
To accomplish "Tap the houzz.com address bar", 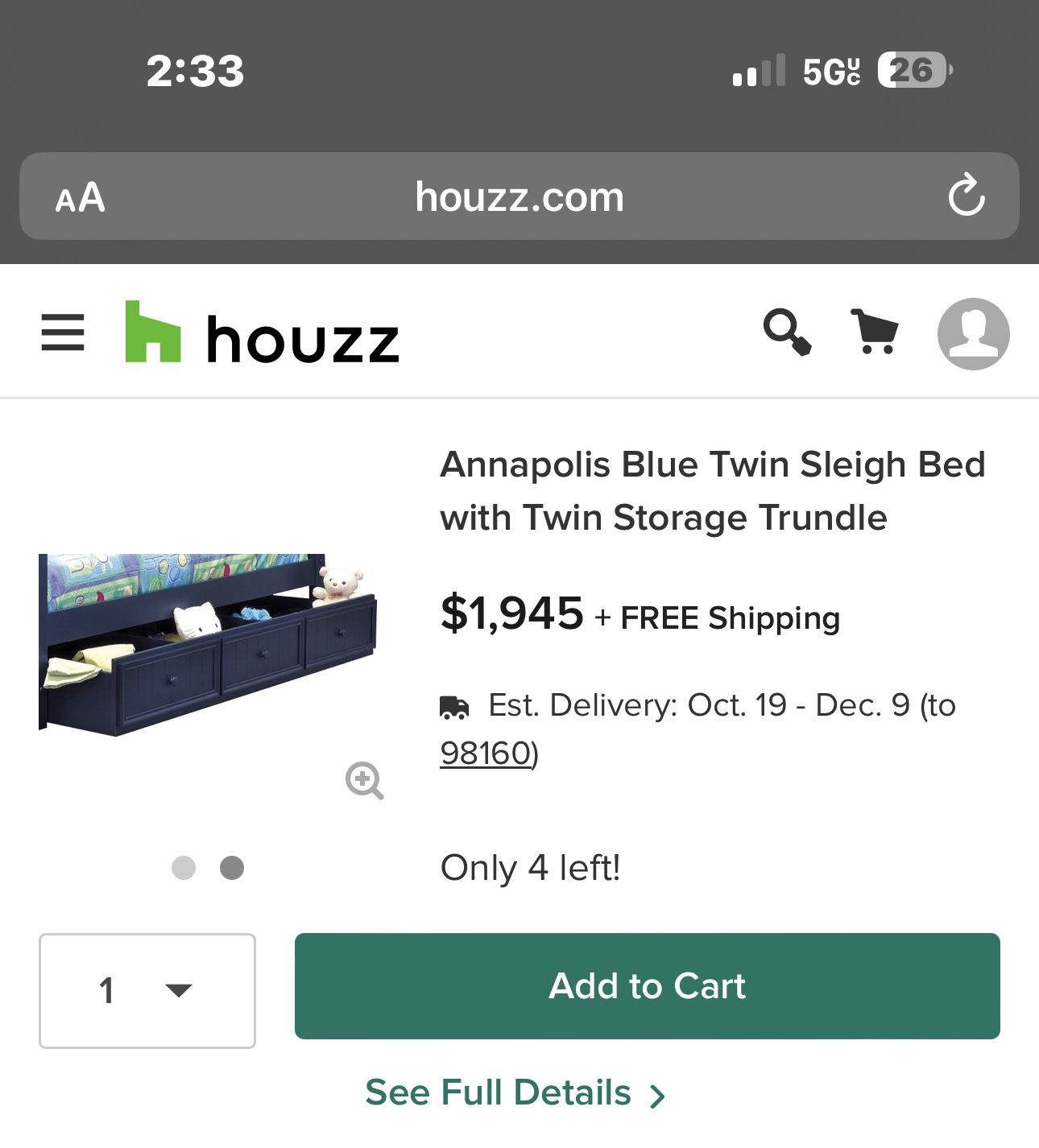I will [519, 197].
